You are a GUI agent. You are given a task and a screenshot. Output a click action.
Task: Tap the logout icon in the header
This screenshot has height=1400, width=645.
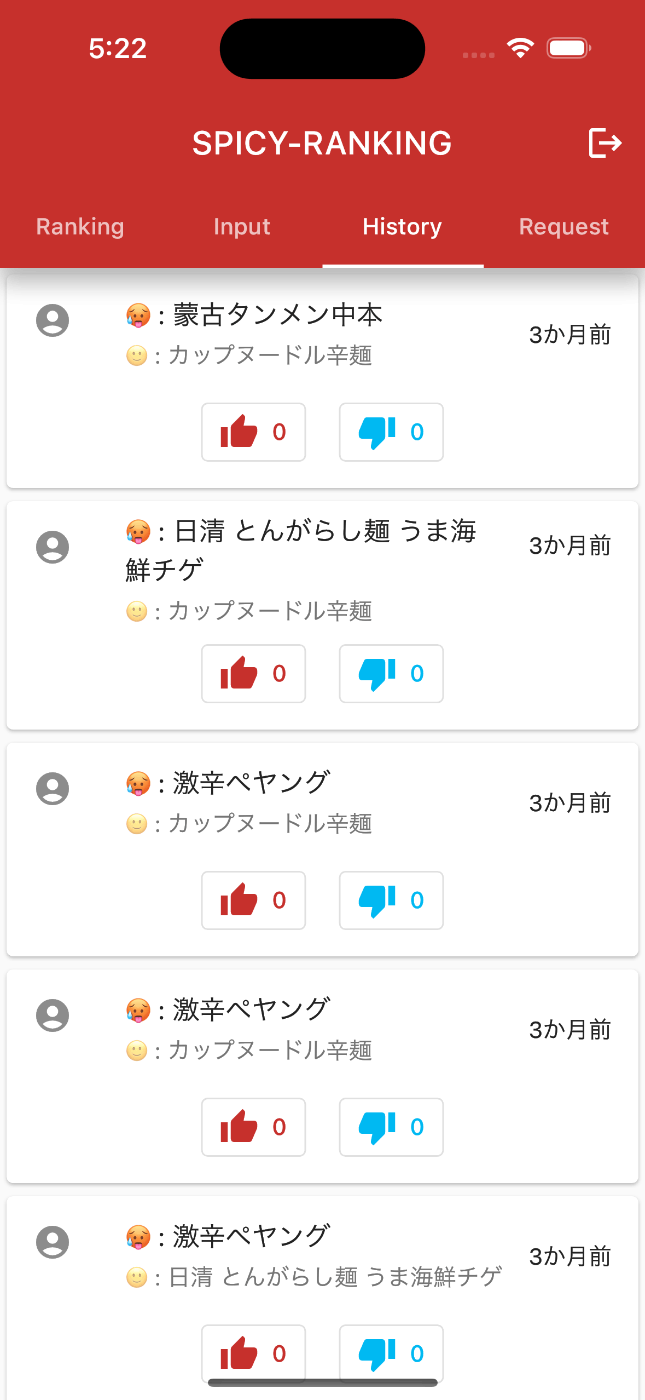click(605, 143)
